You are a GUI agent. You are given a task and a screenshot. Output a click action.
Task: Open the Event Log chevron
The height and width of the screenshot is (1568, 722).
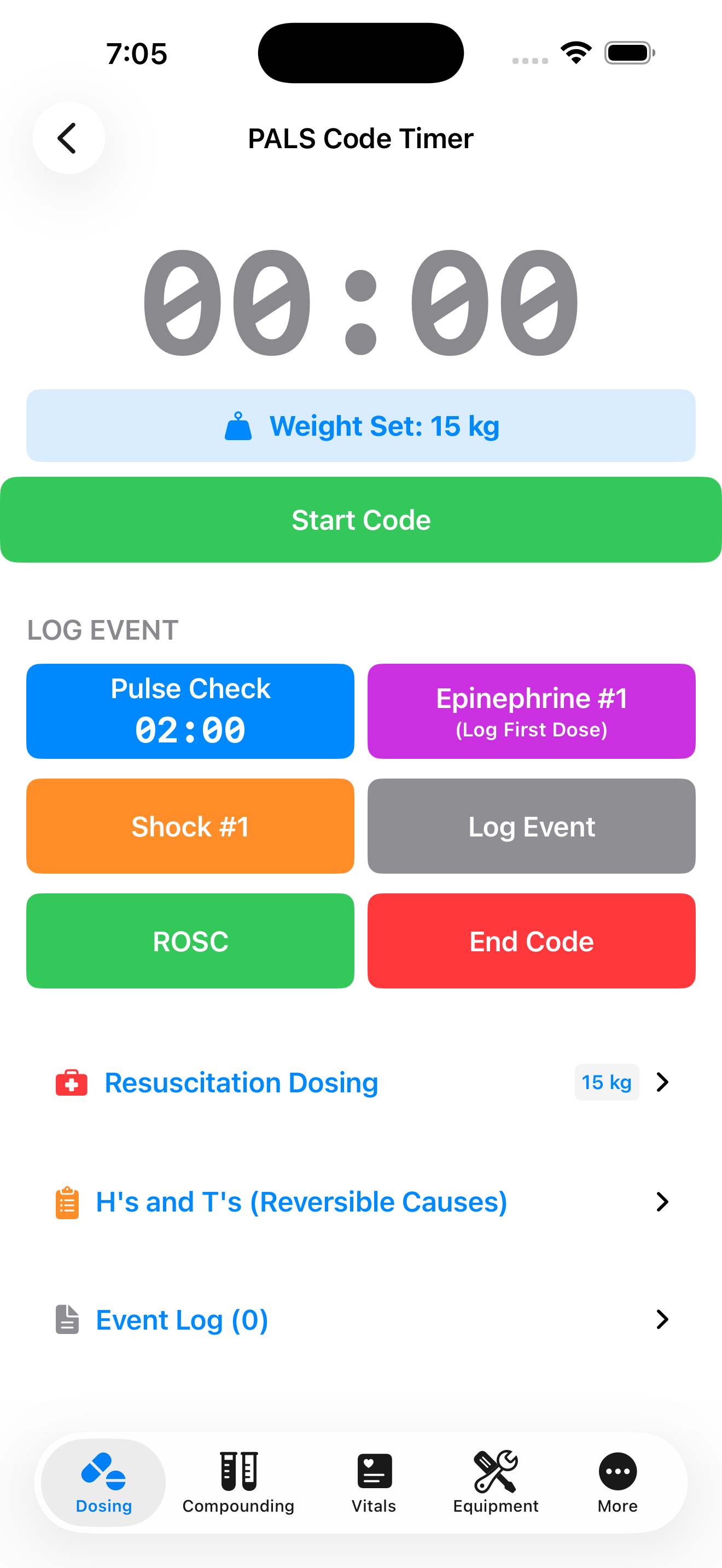click(662, 1320)
